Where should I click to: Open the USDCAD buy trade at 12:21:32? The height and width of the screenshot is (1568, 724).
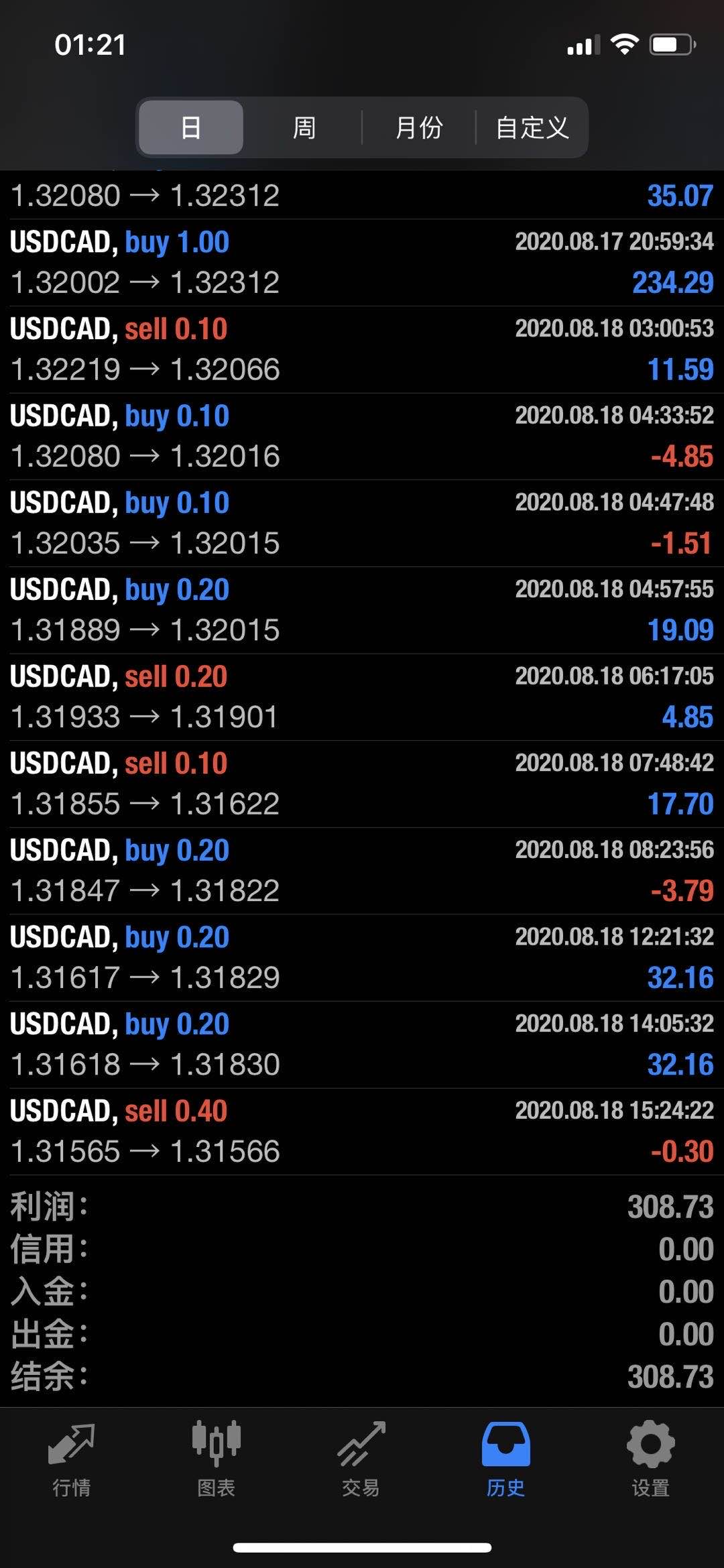(x=362, y=958)
